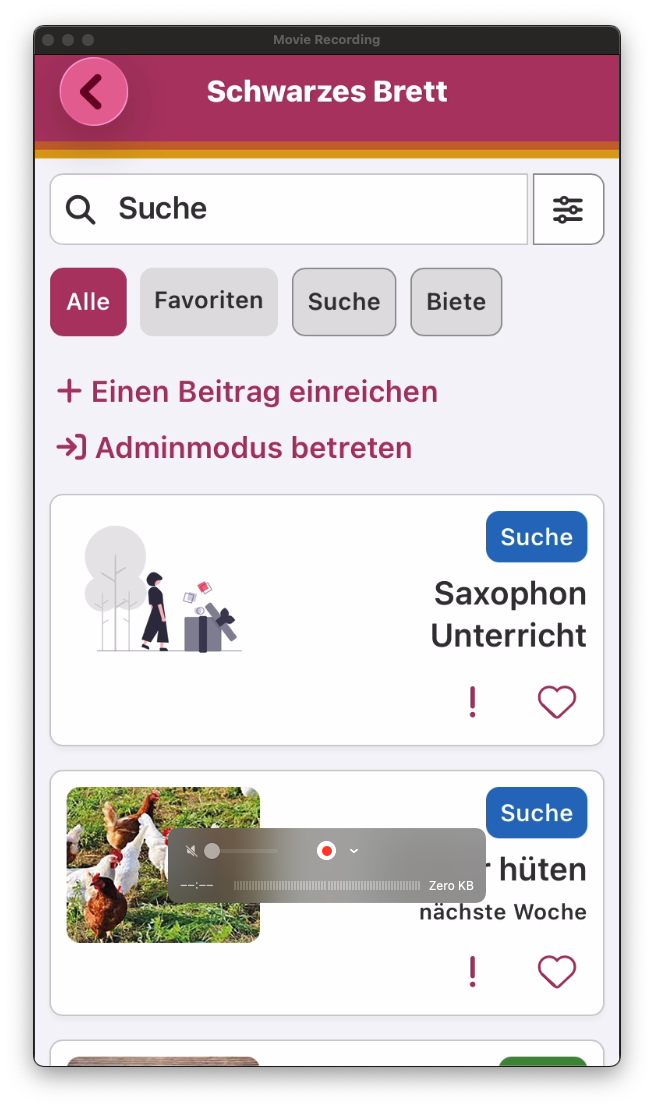
Task: Switch to the Favoriten filter
Action: [x=208, y=301]
